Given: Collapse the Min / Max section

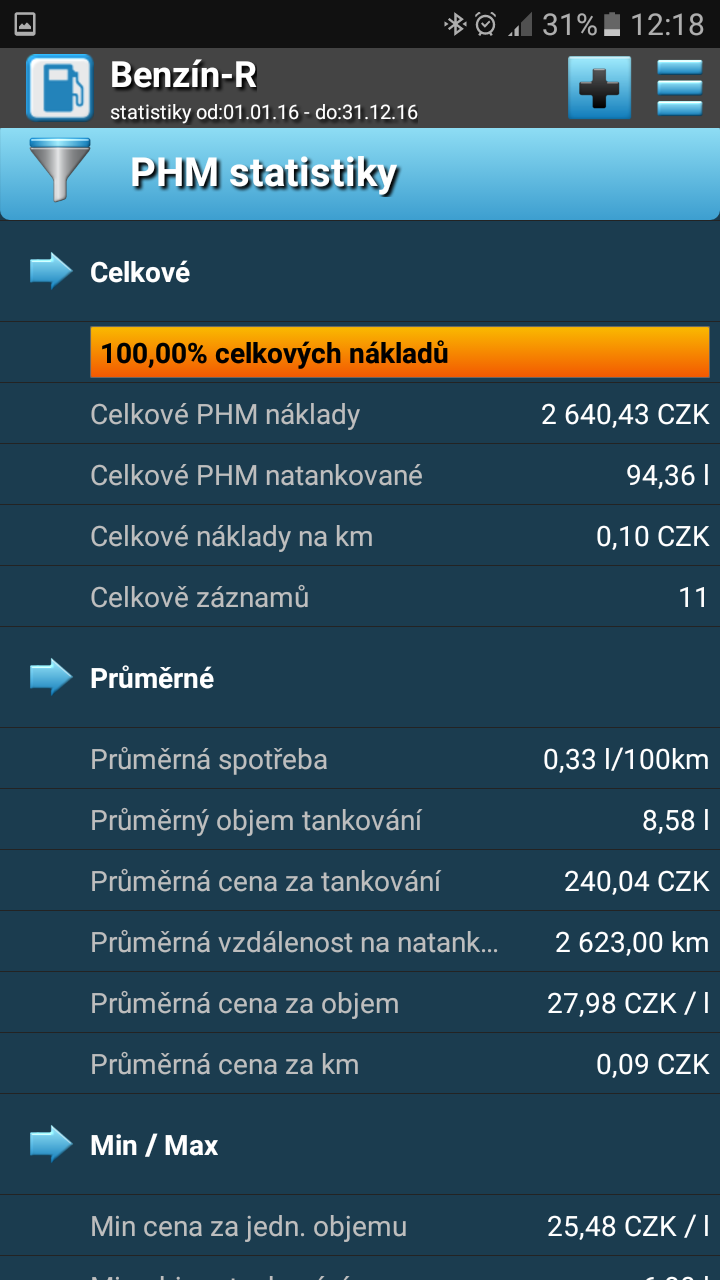Looking at the screenshot, I should (360, 1145).
